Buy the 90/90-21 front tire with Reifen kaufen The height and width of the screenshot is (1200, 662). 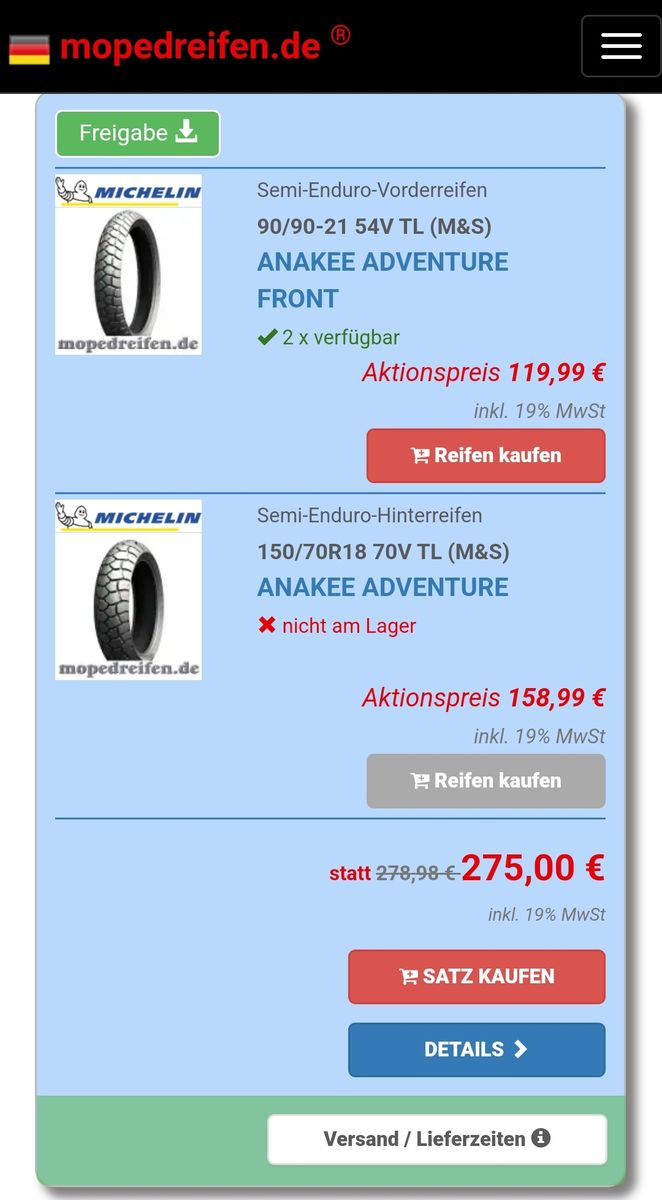(486, 456)
